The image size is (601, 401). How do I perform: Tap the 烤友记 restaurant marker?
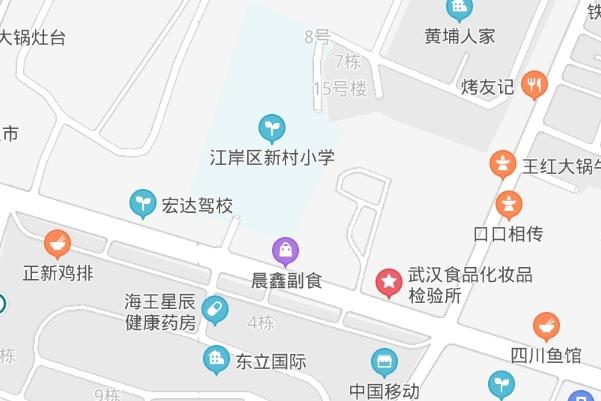535,86
